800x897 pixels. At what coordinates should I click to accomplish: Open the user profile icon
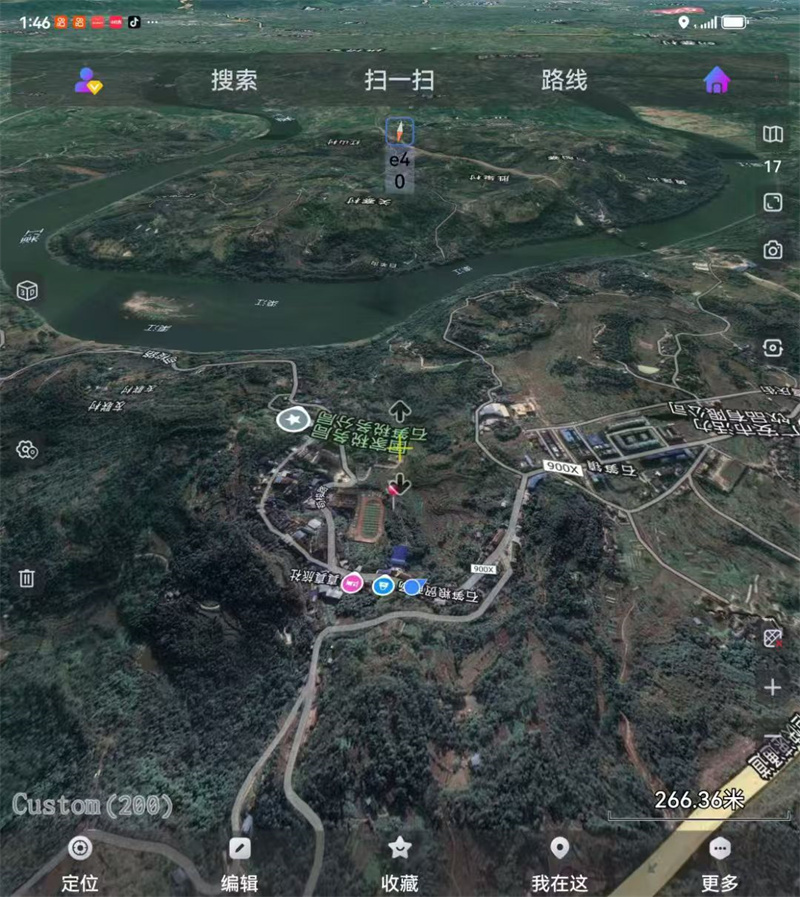[88, 80]
